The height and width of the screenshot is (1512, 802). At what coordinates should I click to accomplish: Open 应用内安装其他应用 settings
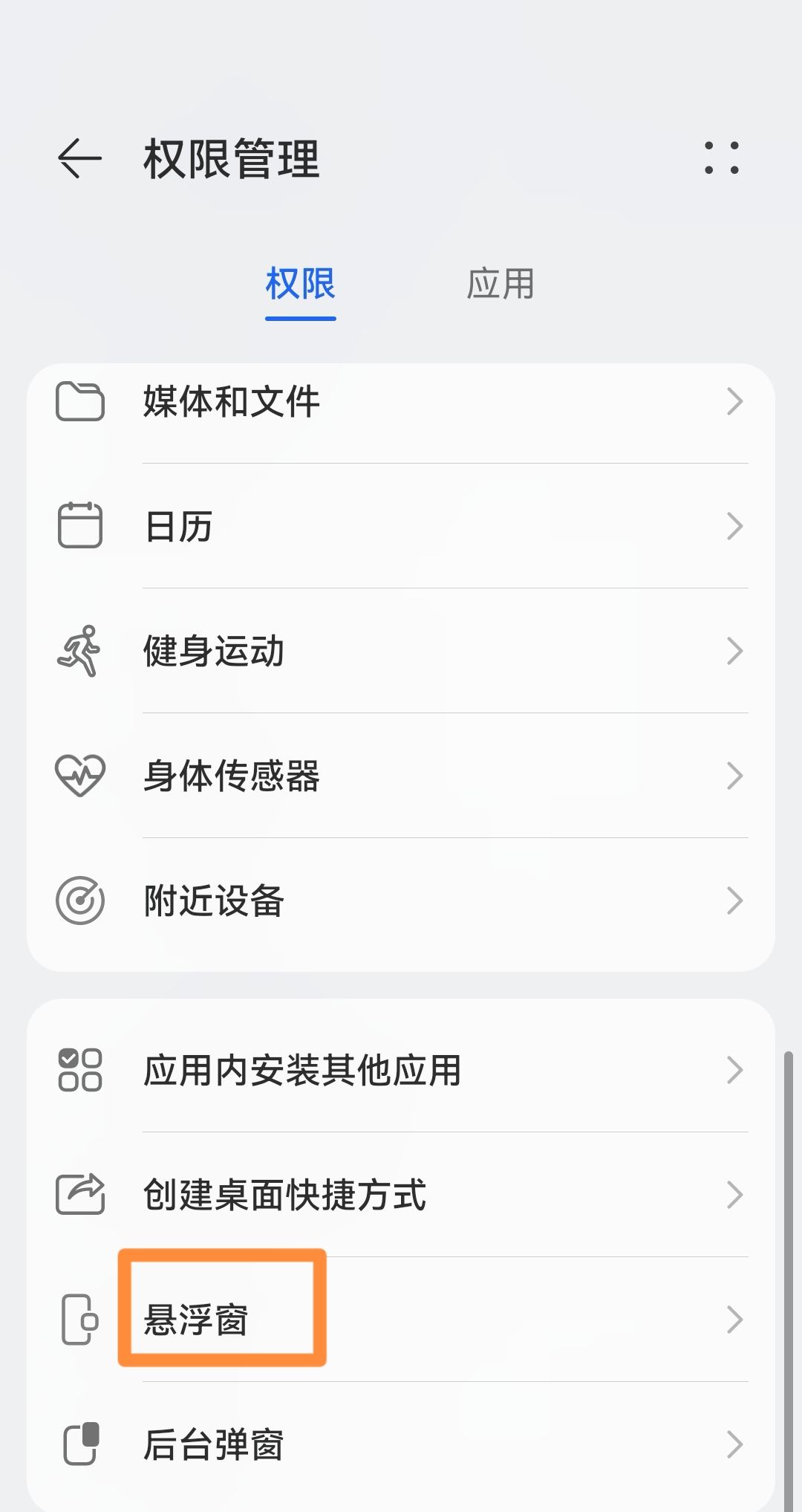(x=401, y=1071)
